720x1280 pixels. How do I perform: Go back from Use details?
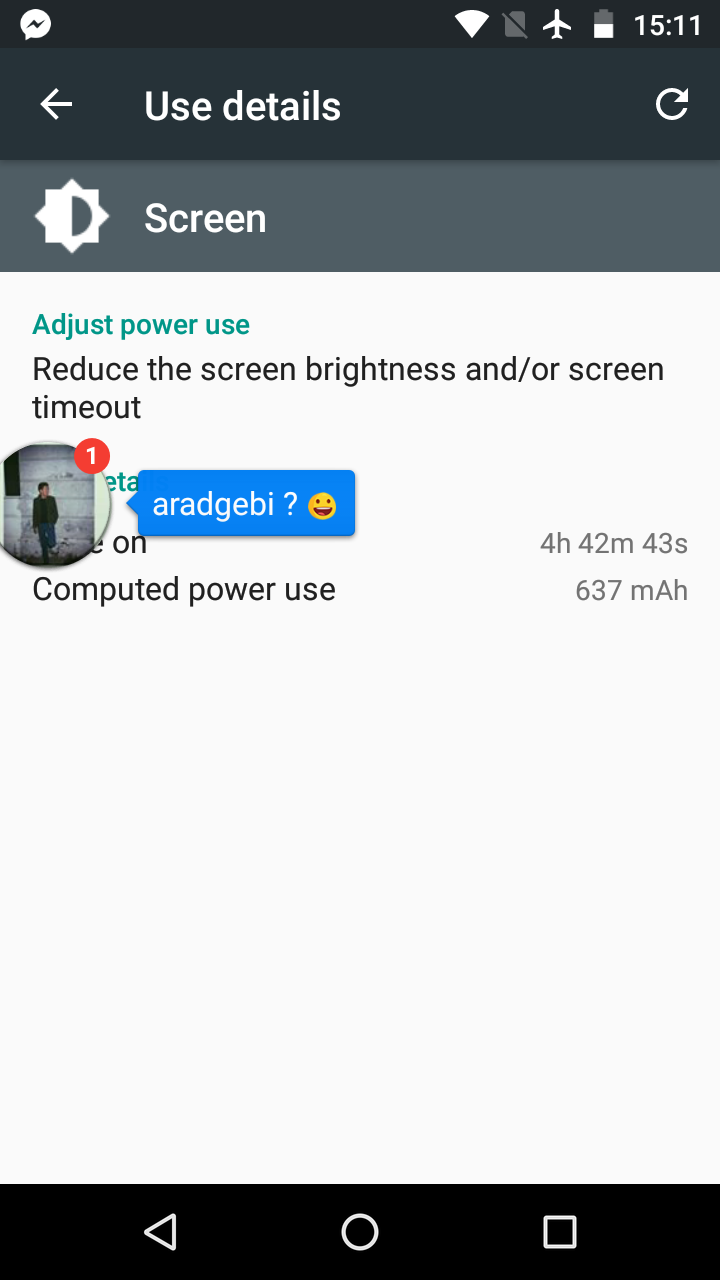click(56, 105)
